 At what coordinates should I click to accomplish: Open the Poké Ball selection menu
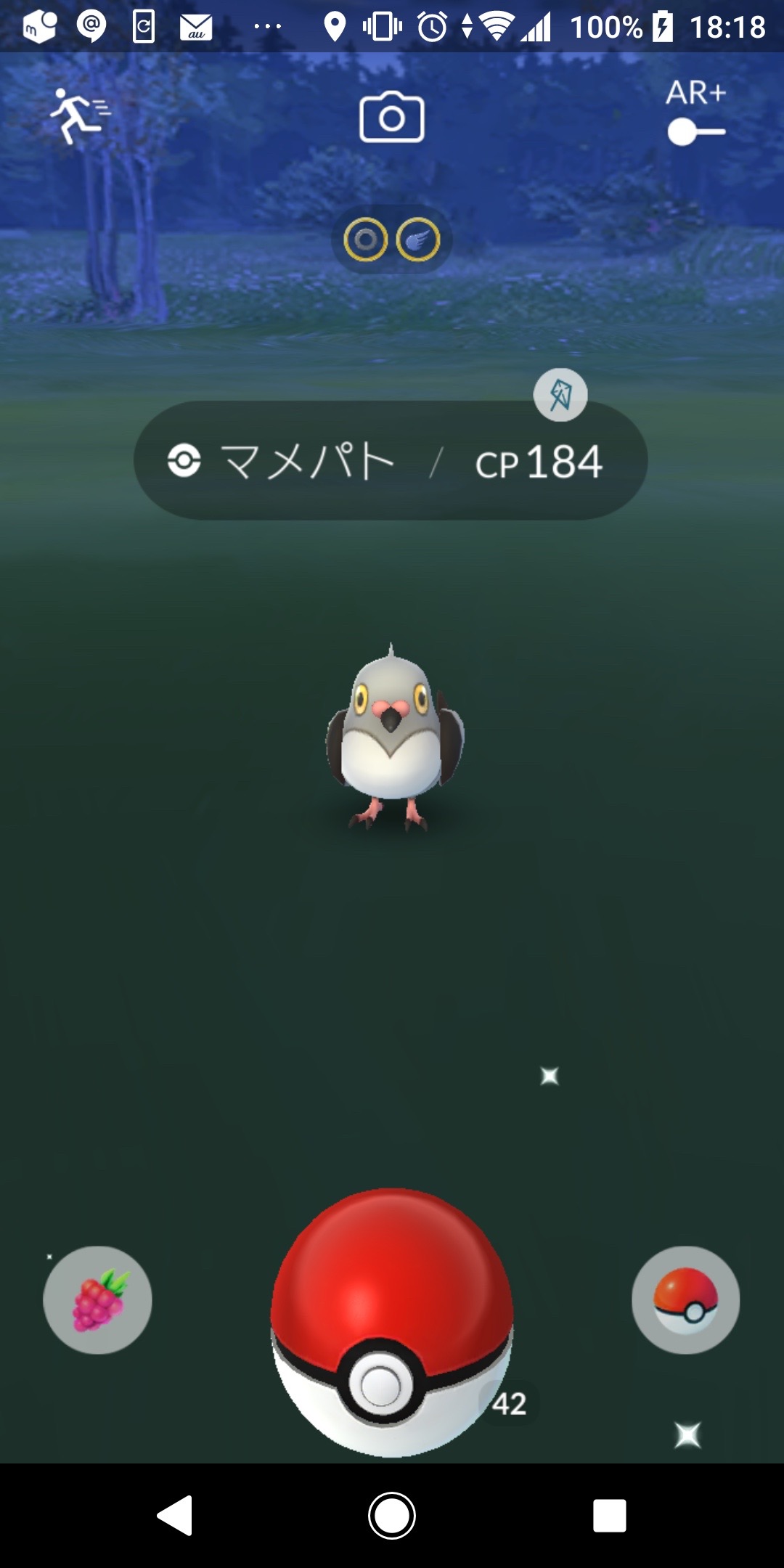[685, 1300]
